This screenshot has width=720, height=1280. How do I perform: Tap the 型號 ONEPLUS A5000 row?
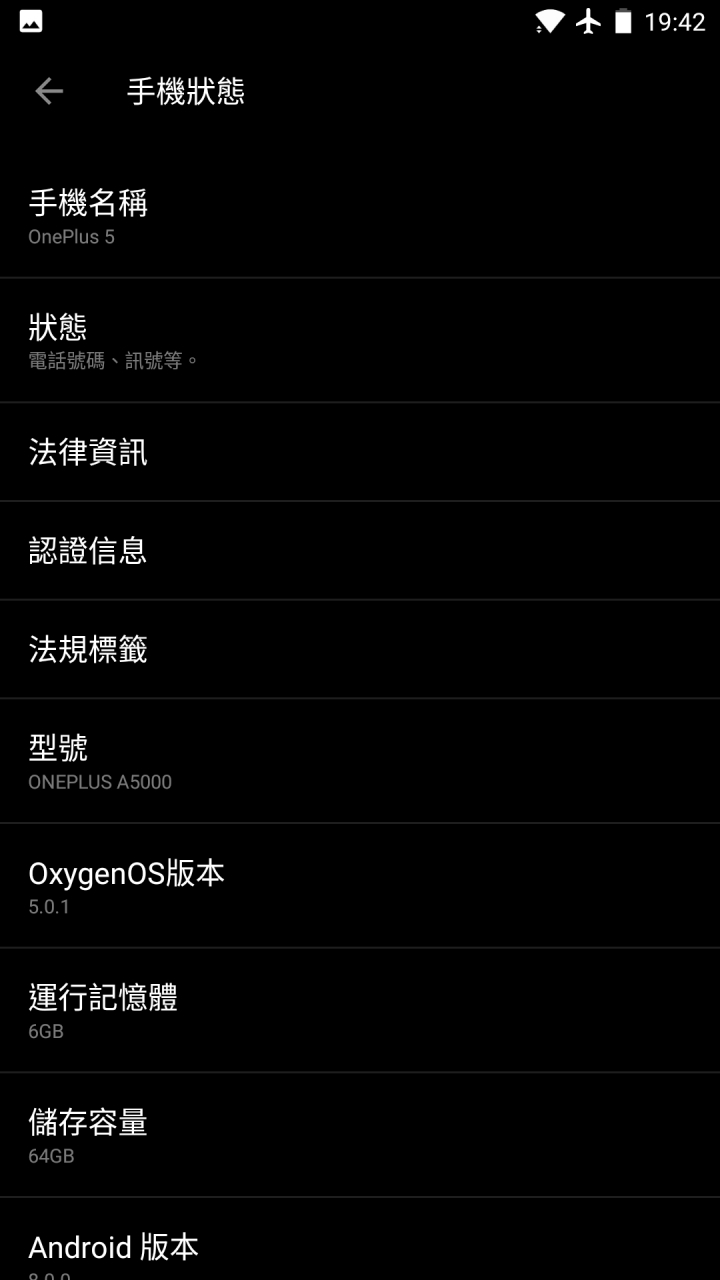click(360, 762)
